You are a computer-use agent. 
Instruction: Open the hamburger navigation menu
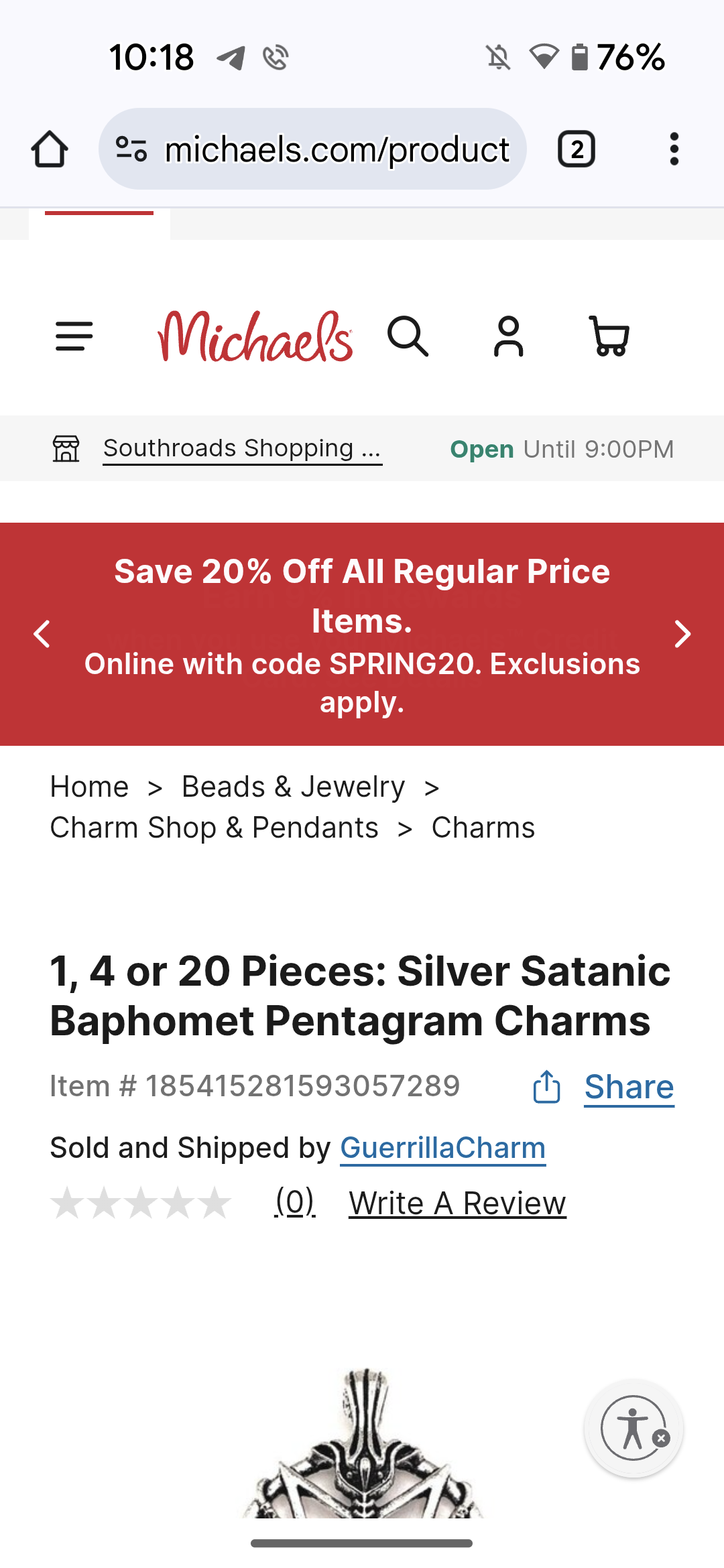point(74,336)
